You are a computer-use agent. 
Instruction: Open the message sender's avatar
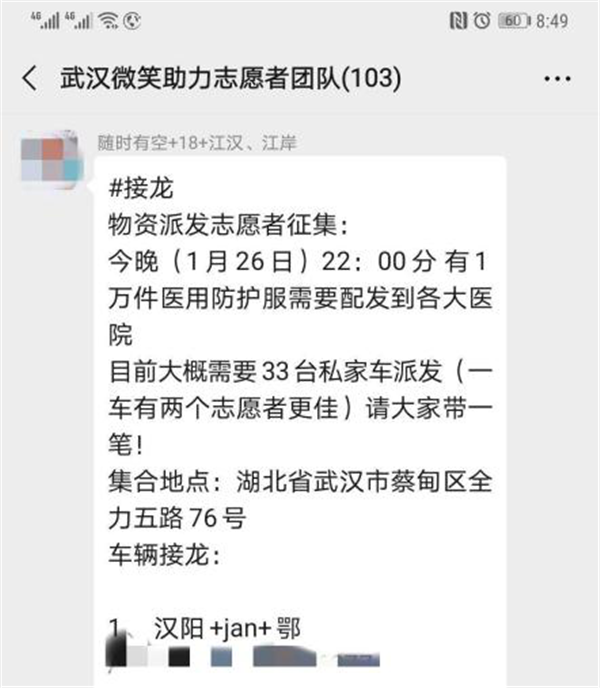coord(52,158)
